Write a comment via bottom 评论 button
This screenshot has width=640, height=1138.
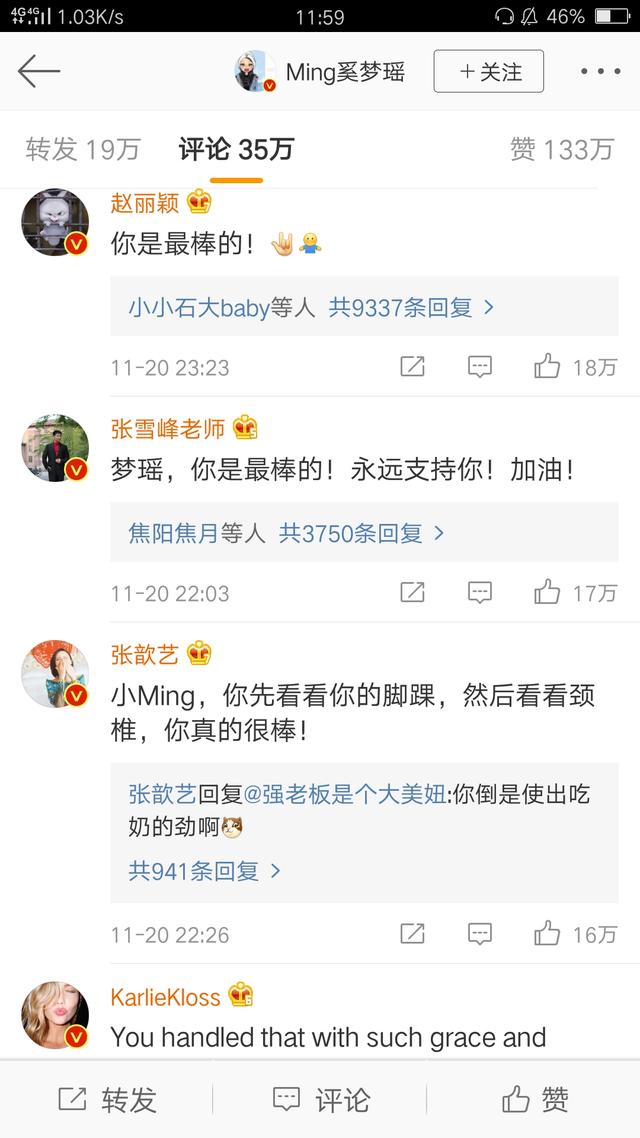tap(321, 1100)
